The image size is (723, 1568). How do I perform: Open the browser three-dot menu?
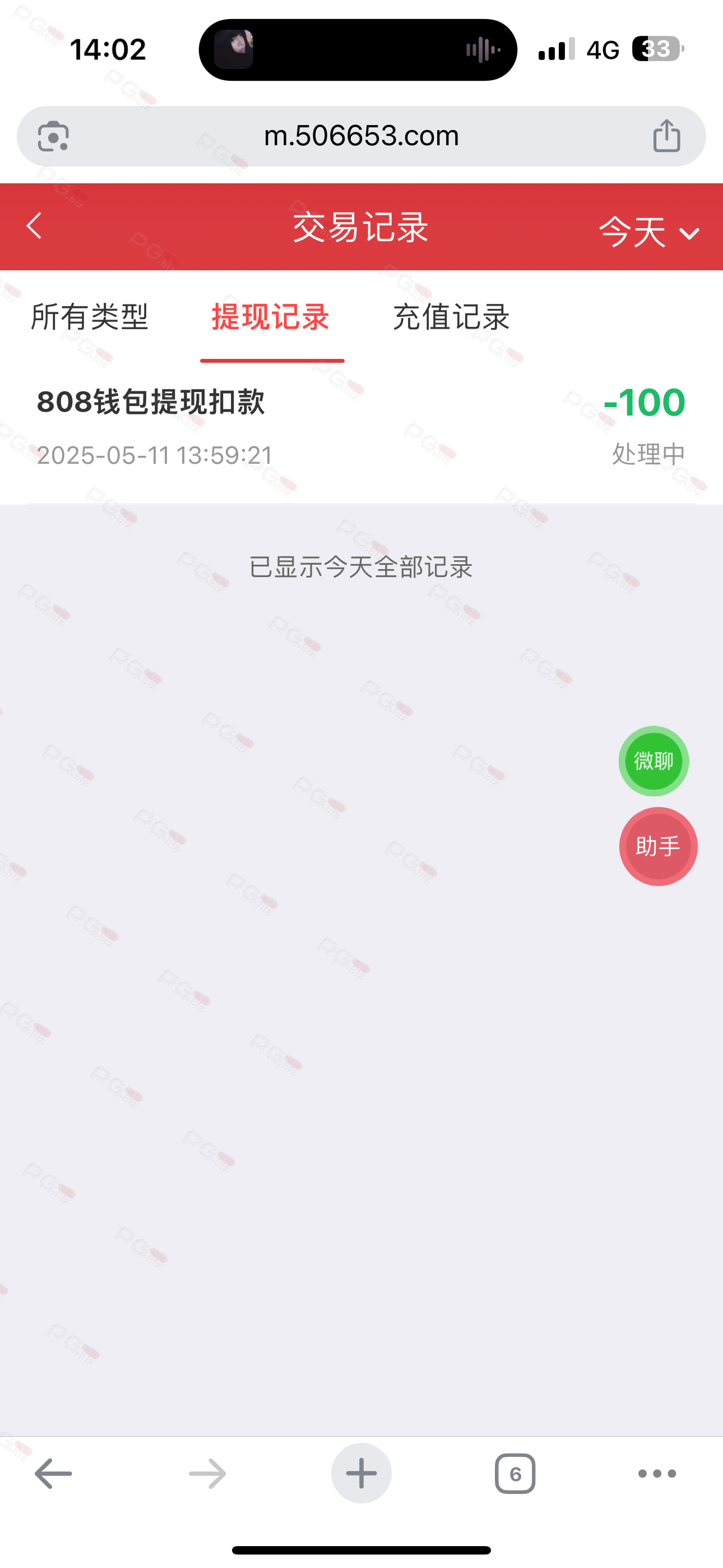[657, 1474]
